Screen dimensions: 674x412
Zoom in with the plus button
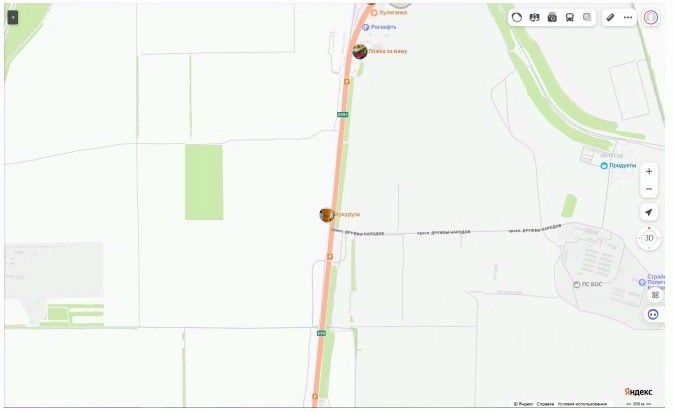pyautogui.click(x=649, y=171)
